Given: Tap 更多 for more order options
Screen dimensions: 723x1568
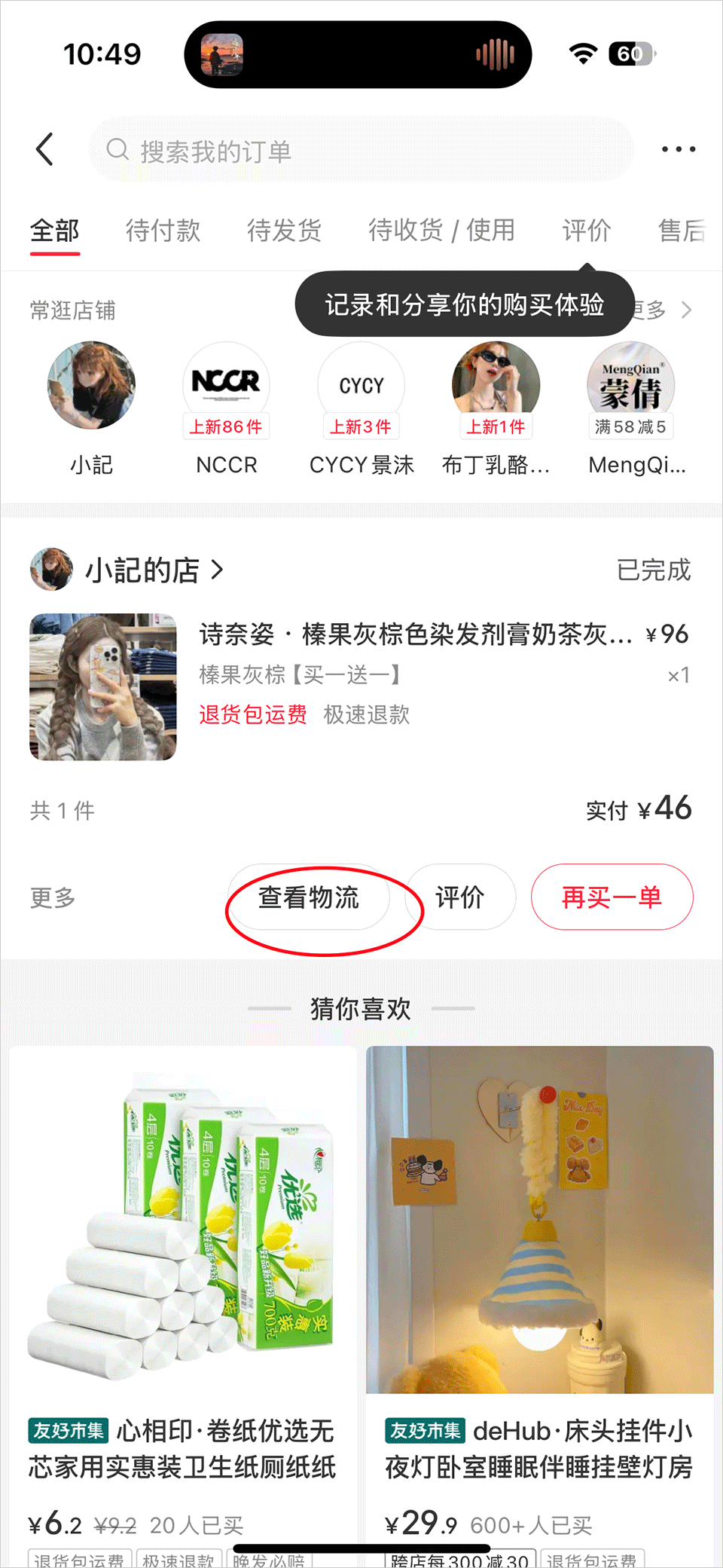Looking at the screenshot, I should (x=53, y=897).
